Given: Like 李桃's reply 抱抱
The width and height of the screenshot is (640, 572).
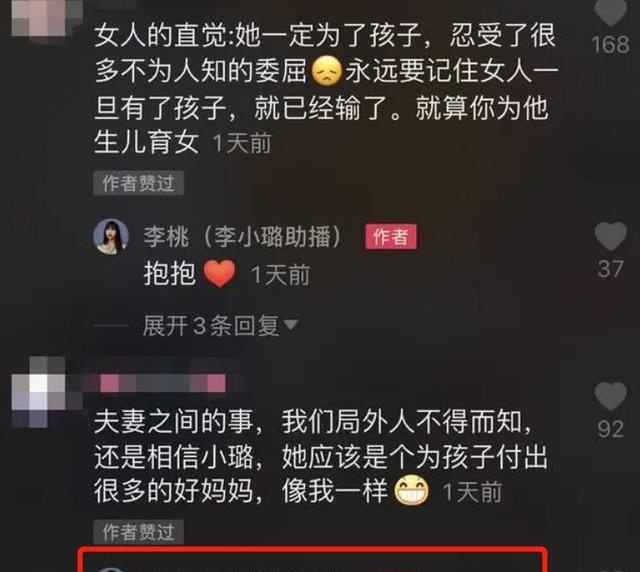Looking at the screenshot, I should (x=610, y=237).
